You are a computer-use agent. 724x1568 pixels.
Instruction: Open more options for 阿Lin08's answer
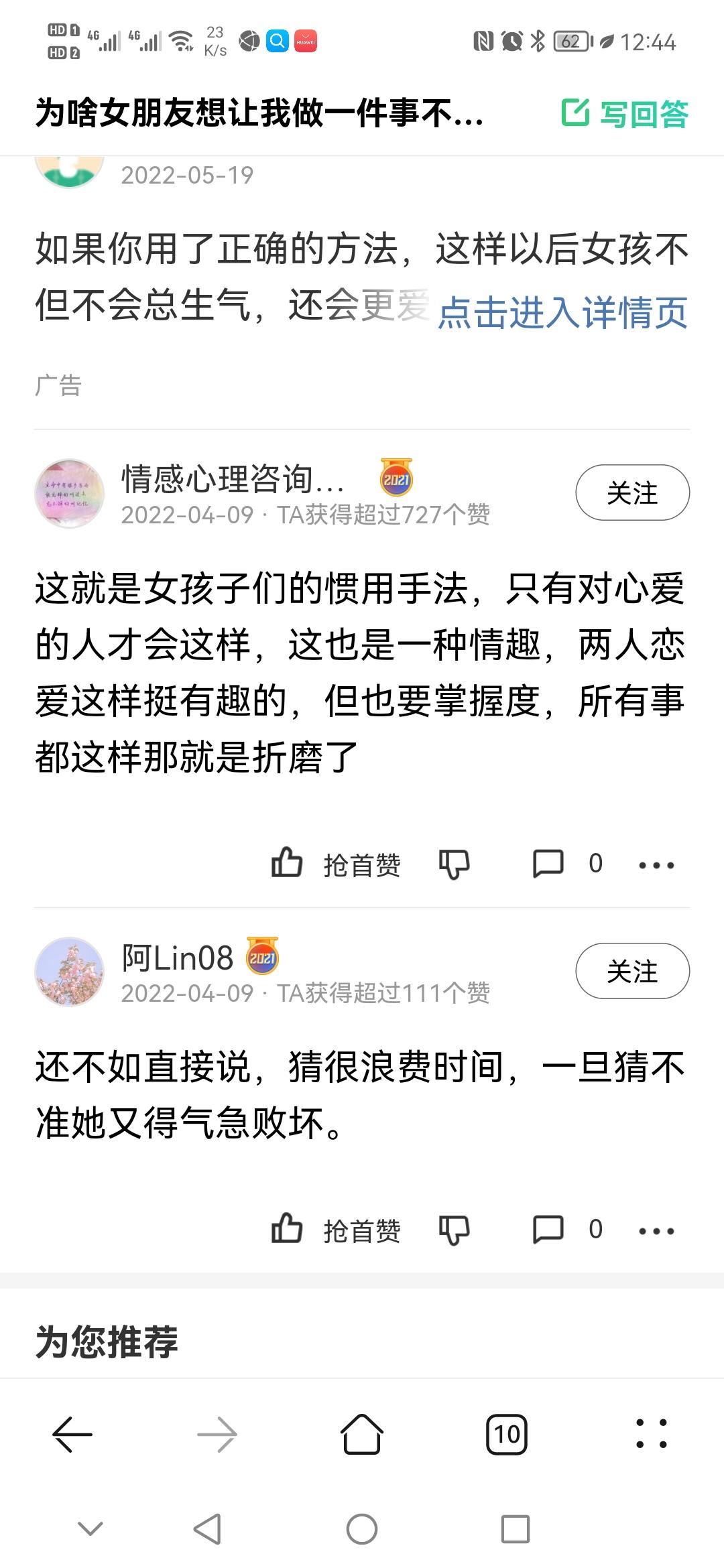click(656, 1231)
